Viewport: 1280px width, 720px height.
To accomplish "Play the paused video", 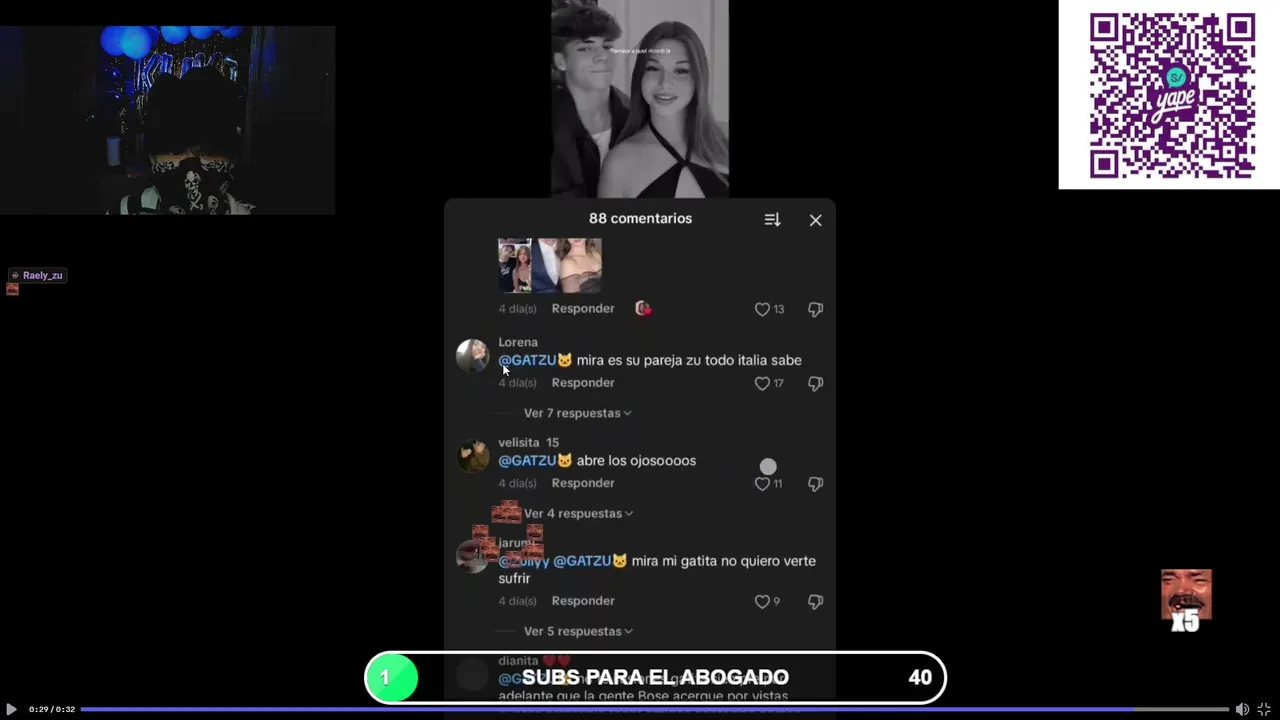I will [x=11, y=709].
